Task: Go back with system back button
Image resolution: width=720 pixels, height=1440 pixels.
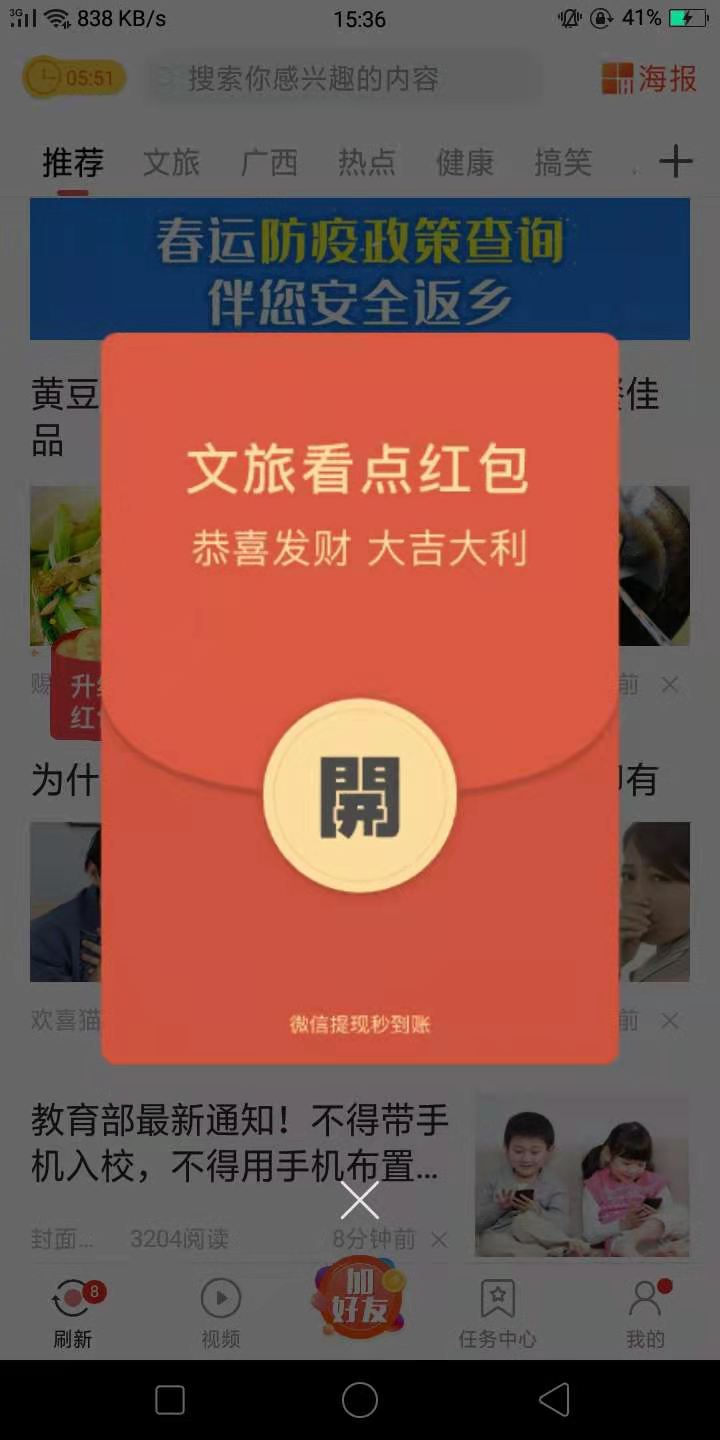Action: click(x=553, y=1400)
